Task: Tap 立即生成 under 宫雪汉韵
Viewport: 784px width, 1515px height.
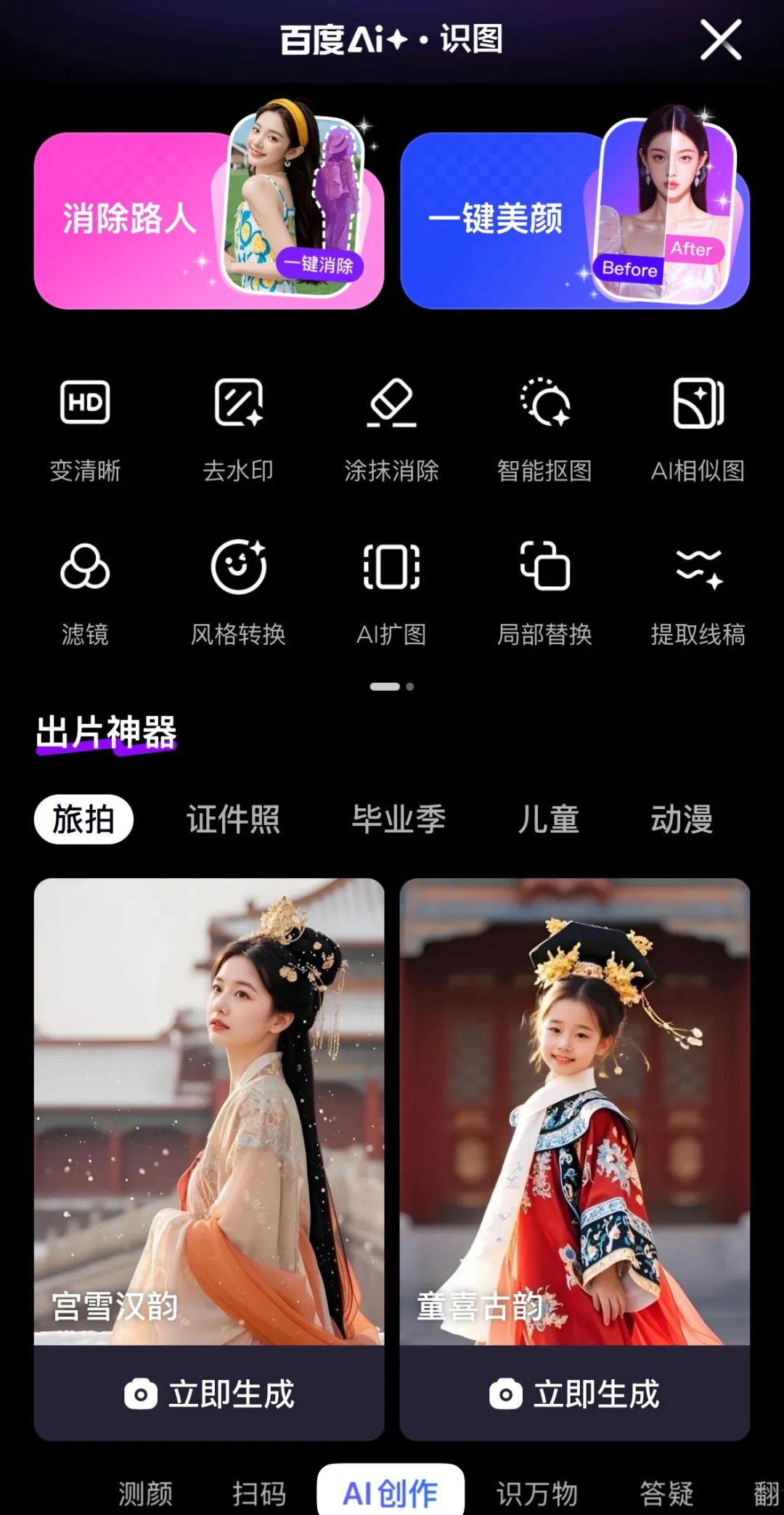Action: point(209,1394)
